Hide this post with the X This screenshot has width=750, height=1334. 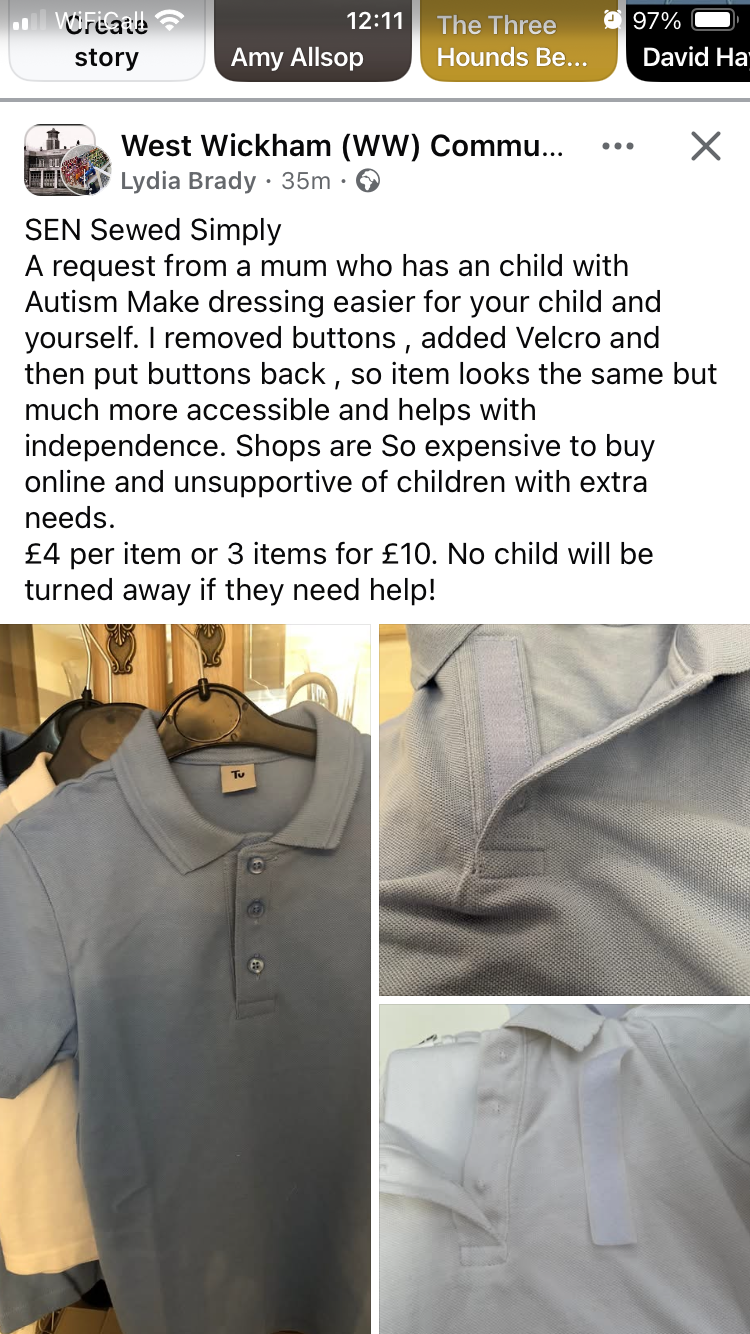[705, 146]
